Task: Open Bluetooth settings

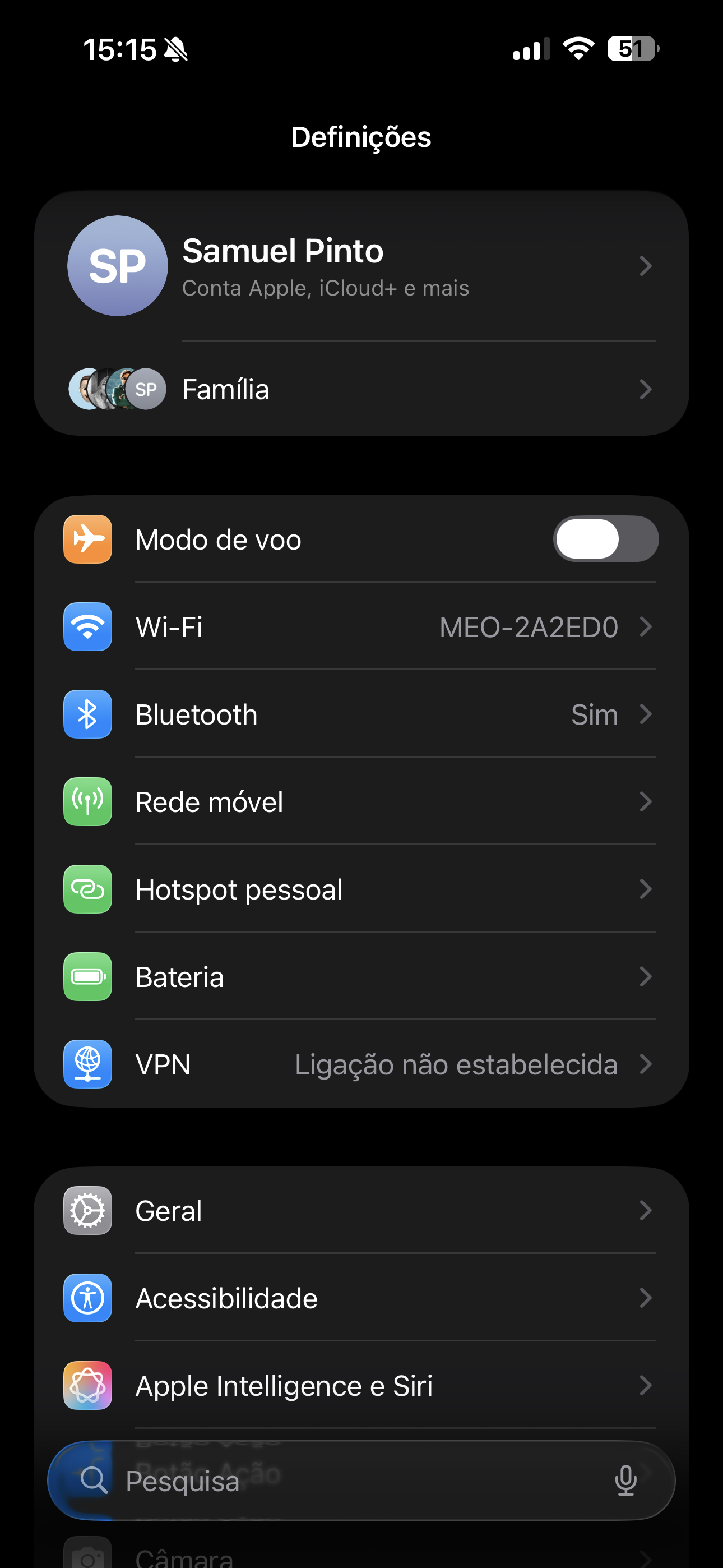Action: pyautogui.click(x=360, y=714)
